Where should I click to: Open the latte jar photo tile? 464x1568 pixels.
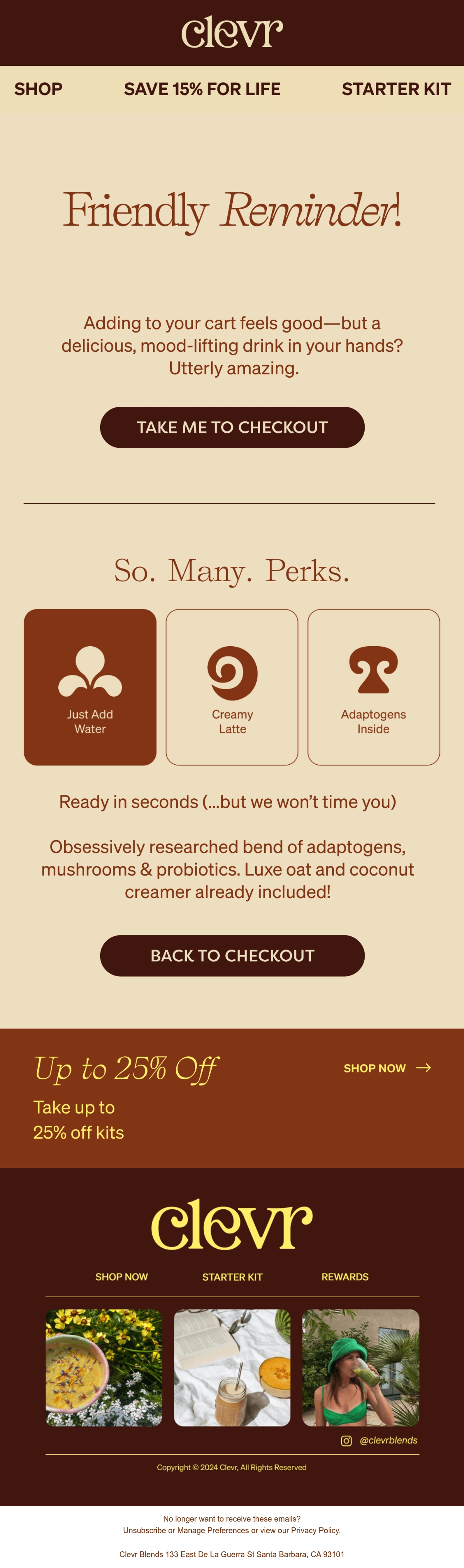pos(232,1367)
